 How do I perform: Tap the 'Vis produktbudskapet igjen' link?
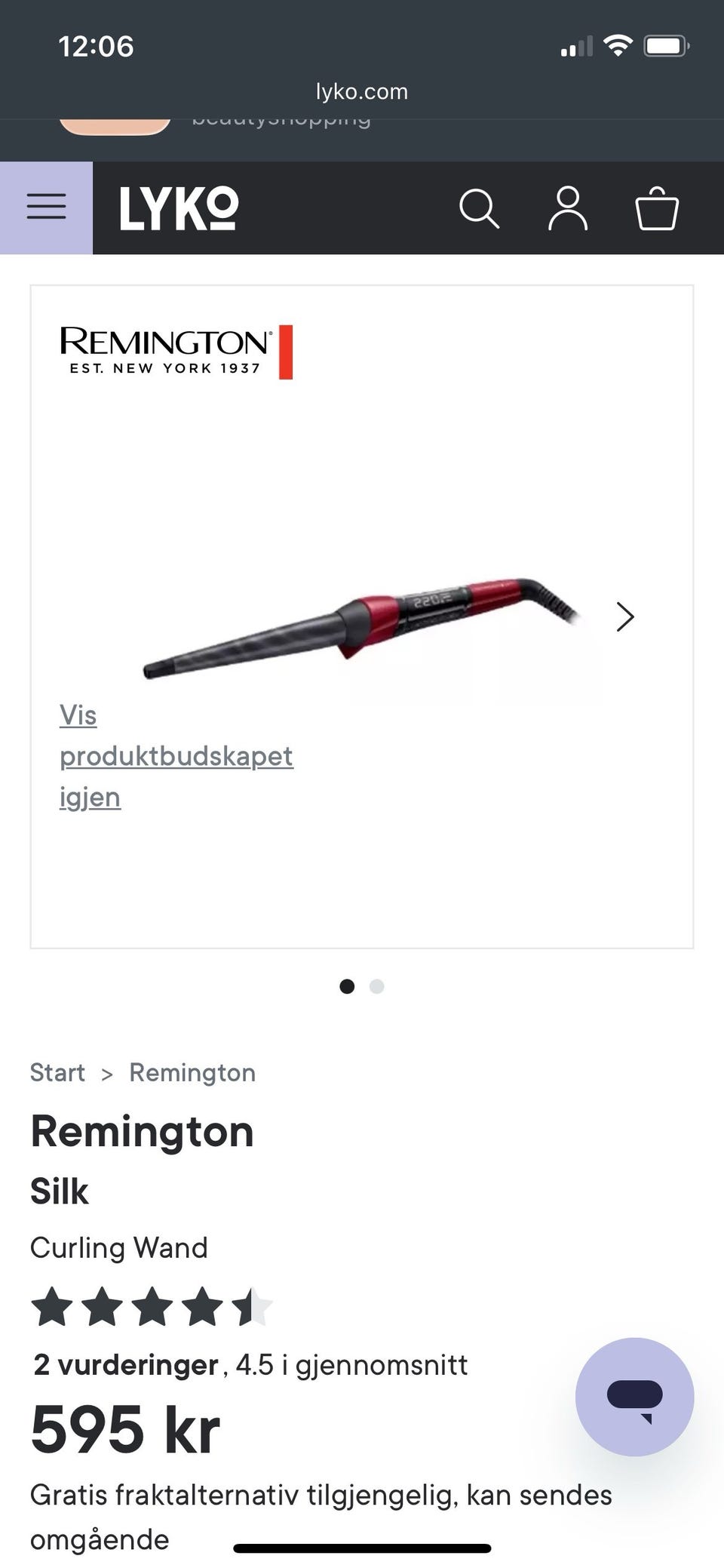[x=176, y=756]
